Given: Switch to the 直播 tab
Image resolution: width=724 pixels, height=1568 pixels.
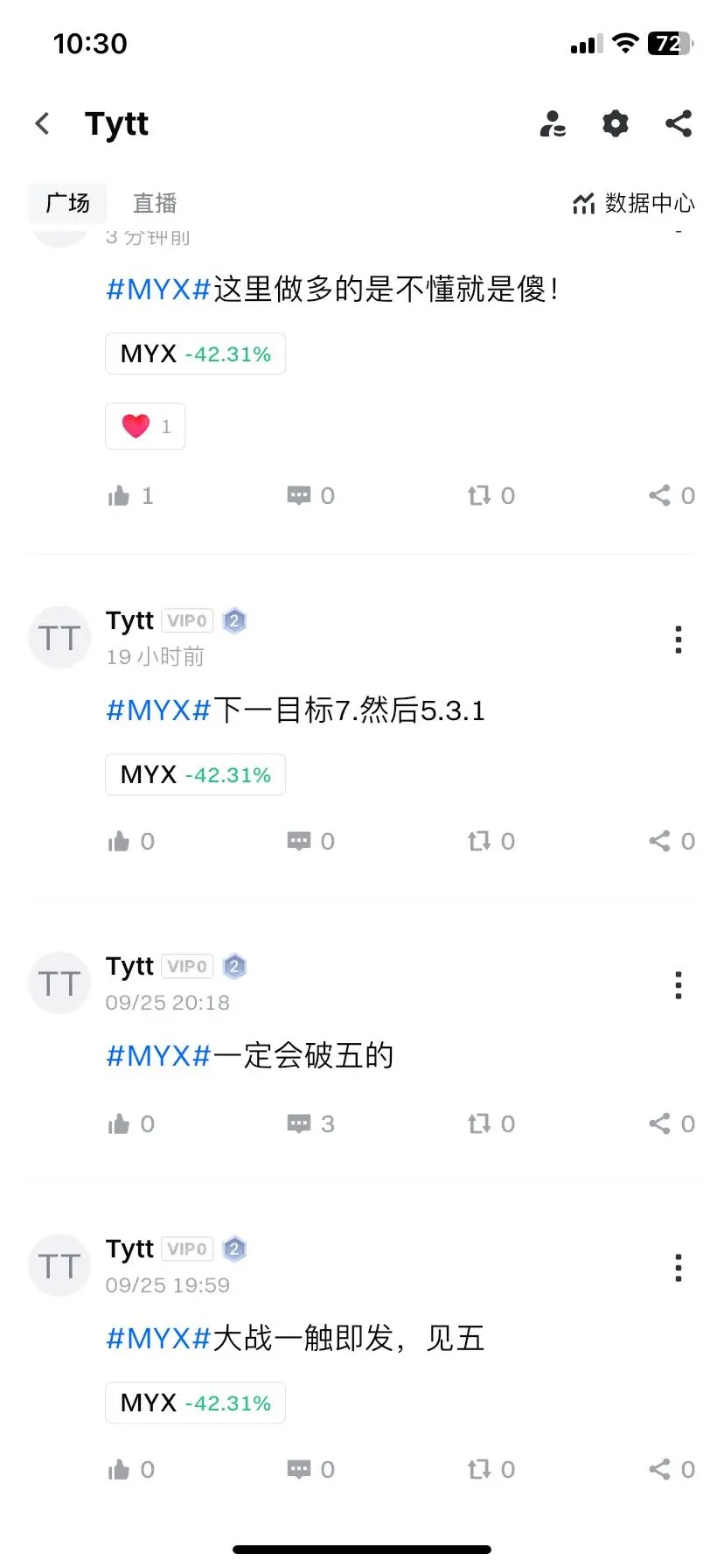Looking at the screenshot, I should 155,203.
